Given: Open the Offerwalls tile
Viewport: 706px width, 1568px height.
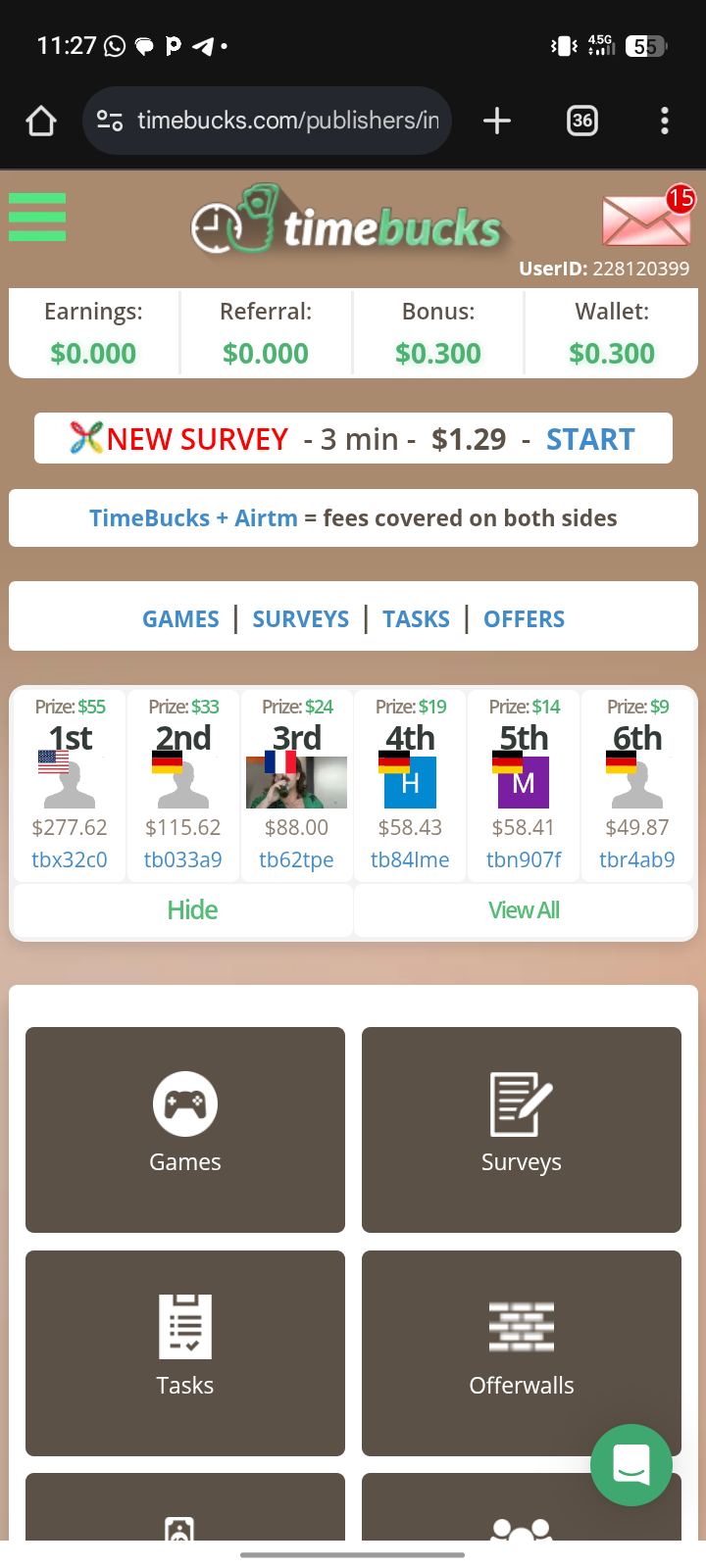Looking at the screenshot, I should [522, 1352].
